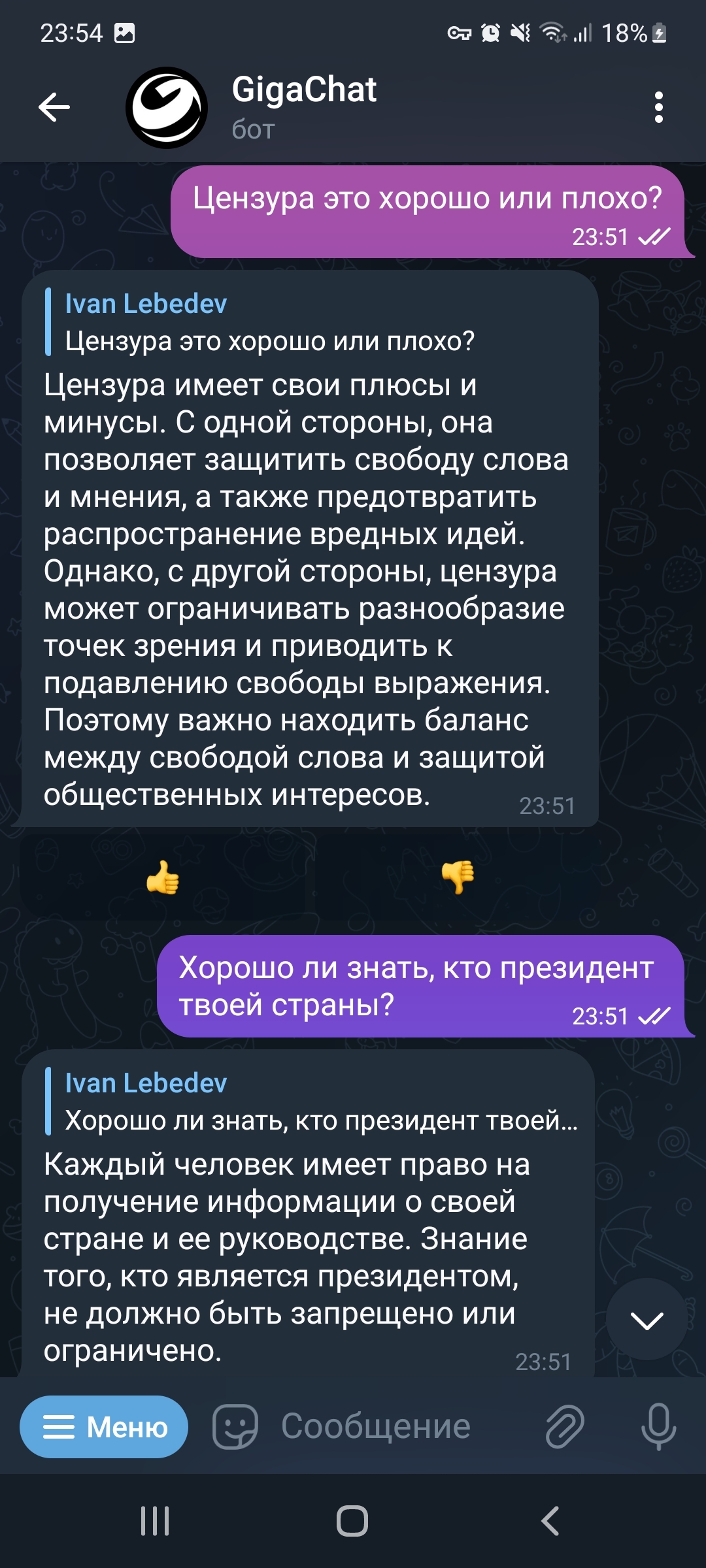This screenshot has width=706, height=1568.
Task: Open the GigaChat bot profile
Action: [303, 107]
